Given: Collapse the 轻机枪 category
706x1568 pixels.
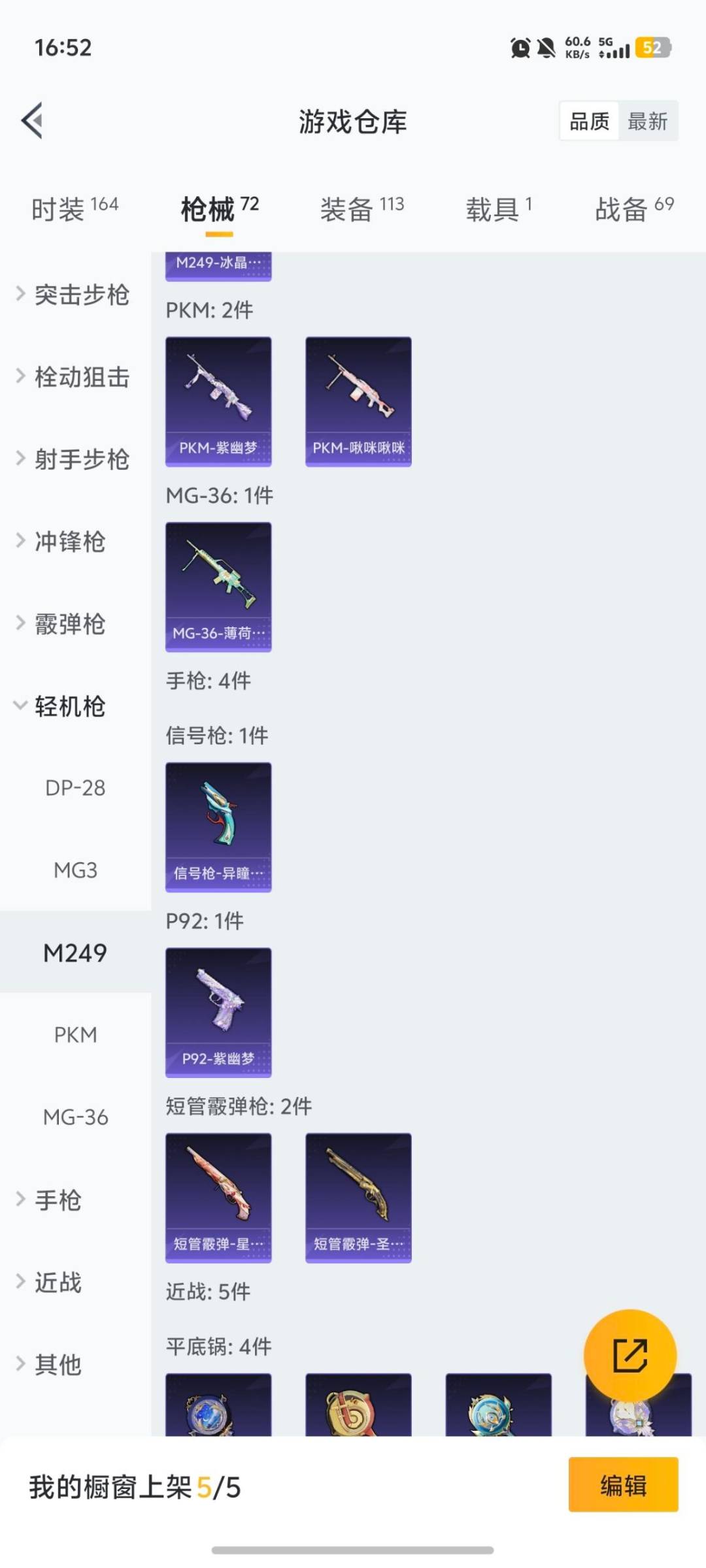Looking at the screenshot, I should click(x=69, y=706).
